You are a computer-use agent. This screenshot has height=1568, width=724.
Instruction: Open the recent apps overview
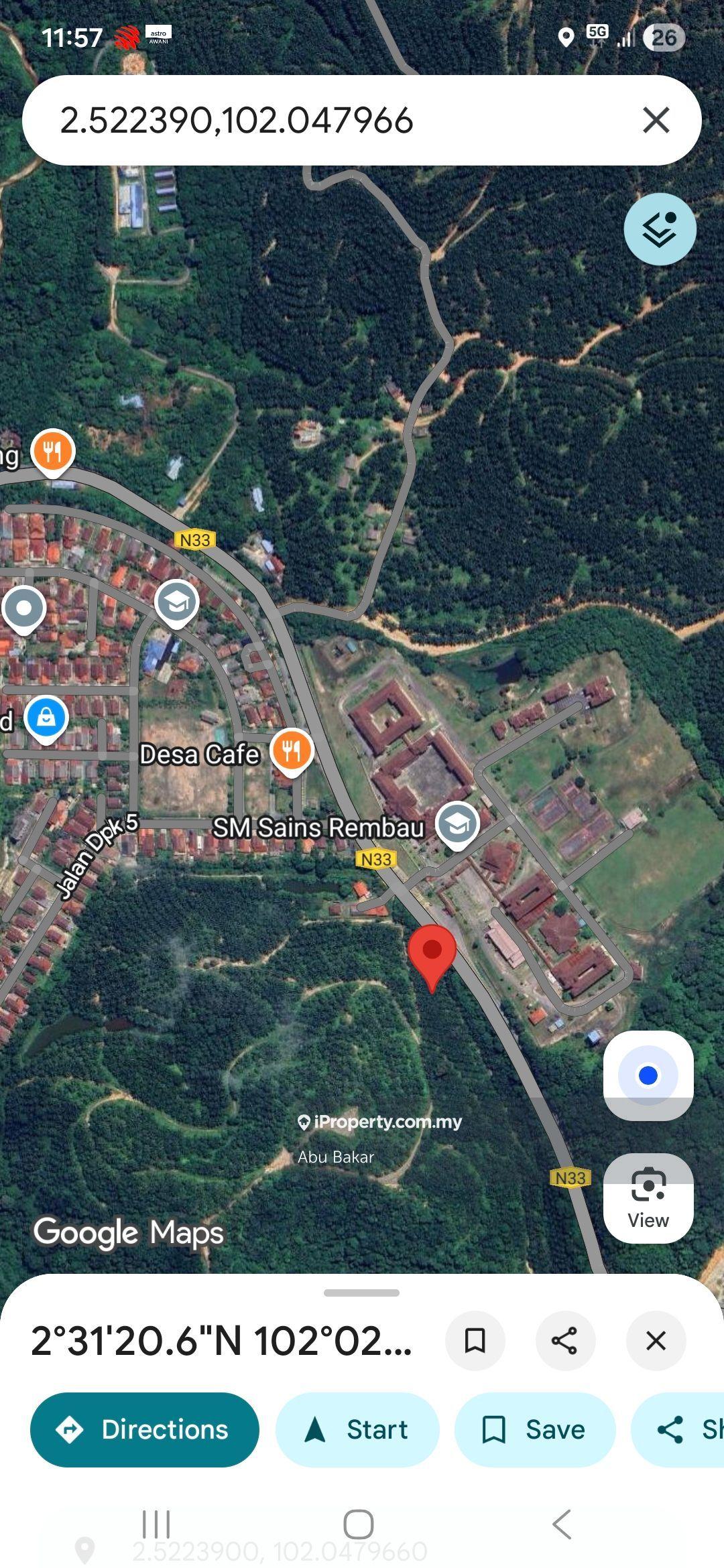pyautogui.click(x=156, y=1524)
